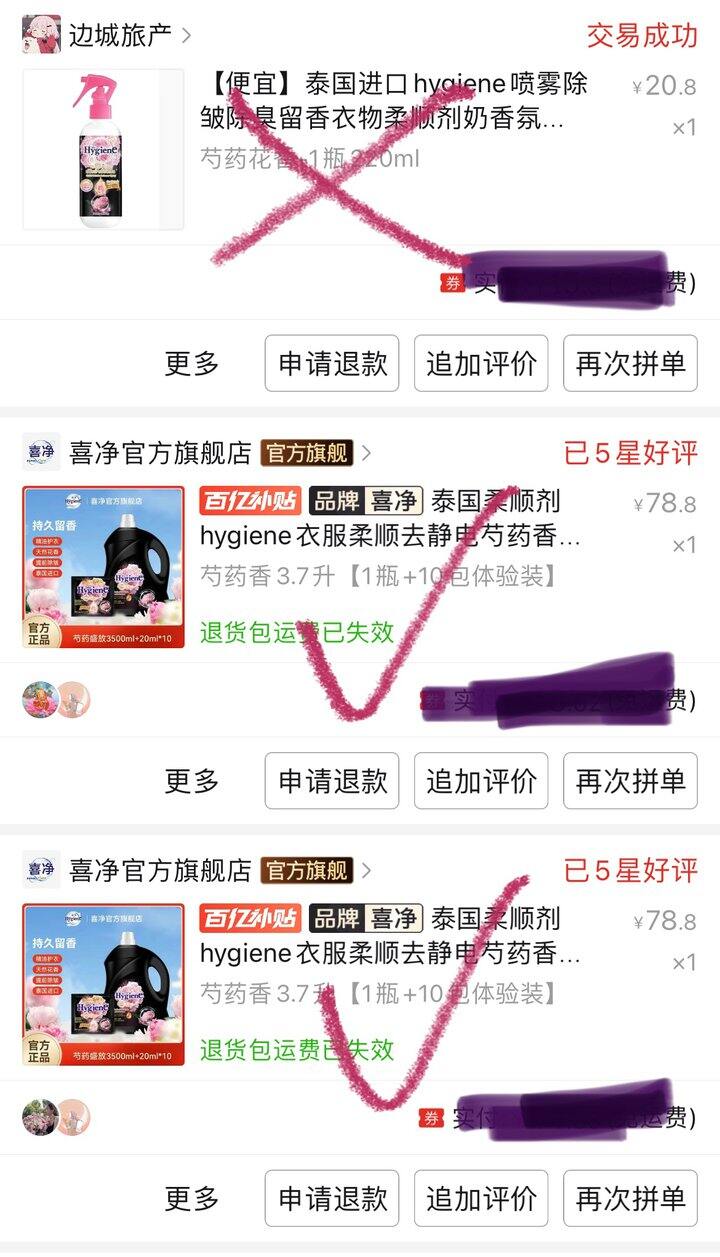Tap 追加评价 on the 边城旅产 order
Image resolution: width=720 pixels, height=1257 pixels.
(x=481, y=363)
